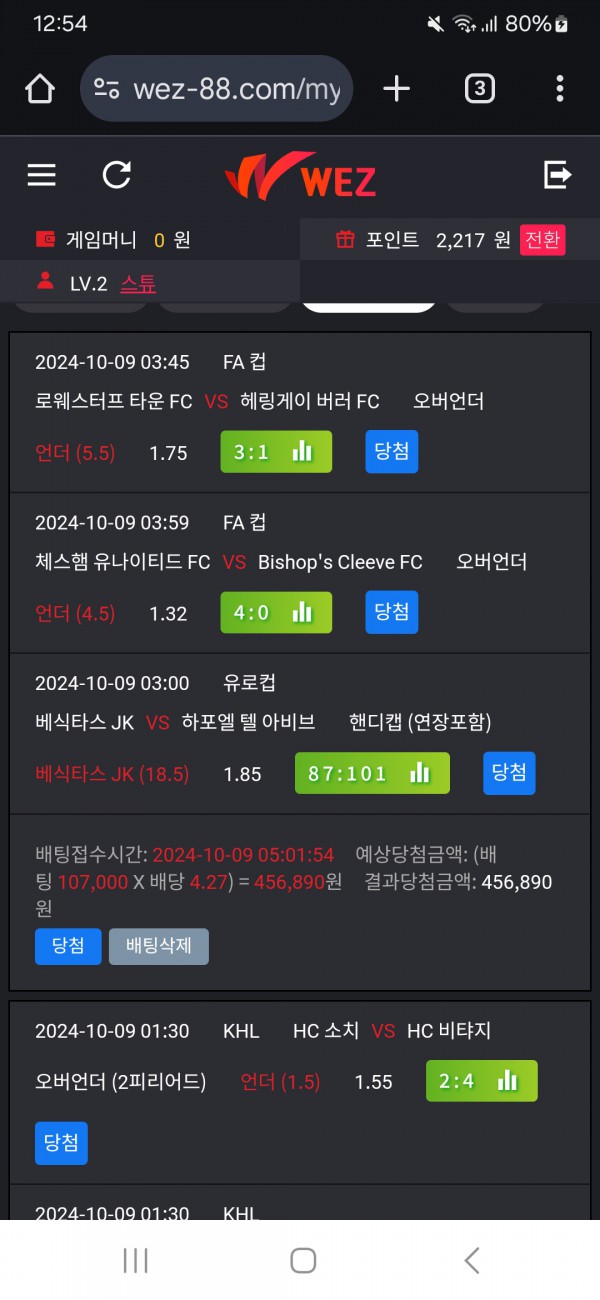600x1300 pixels.
Task: Go to the browser home page
Action: 40,89
